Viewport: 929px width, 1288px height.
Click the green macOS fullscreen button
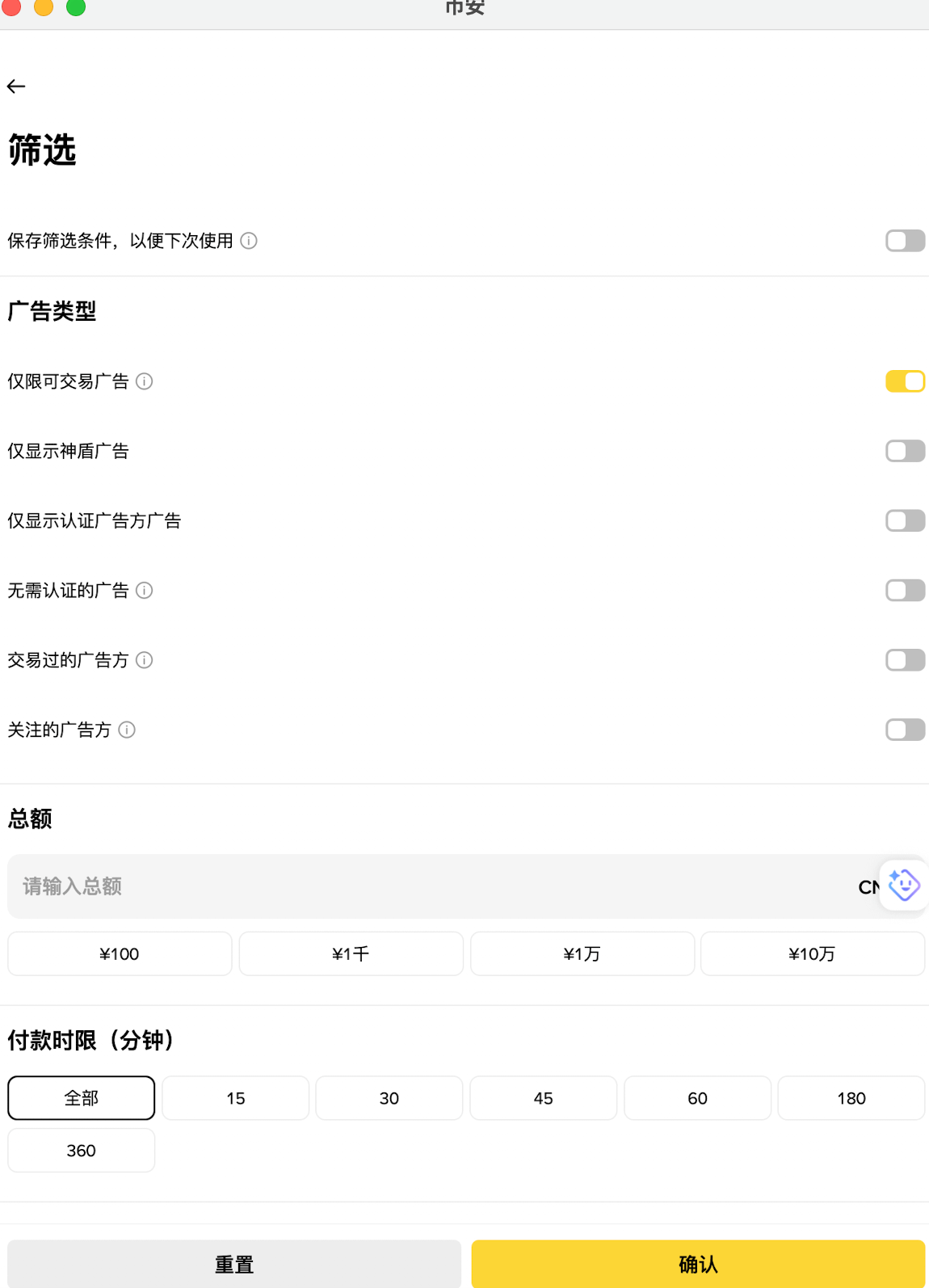click(77, 6)
